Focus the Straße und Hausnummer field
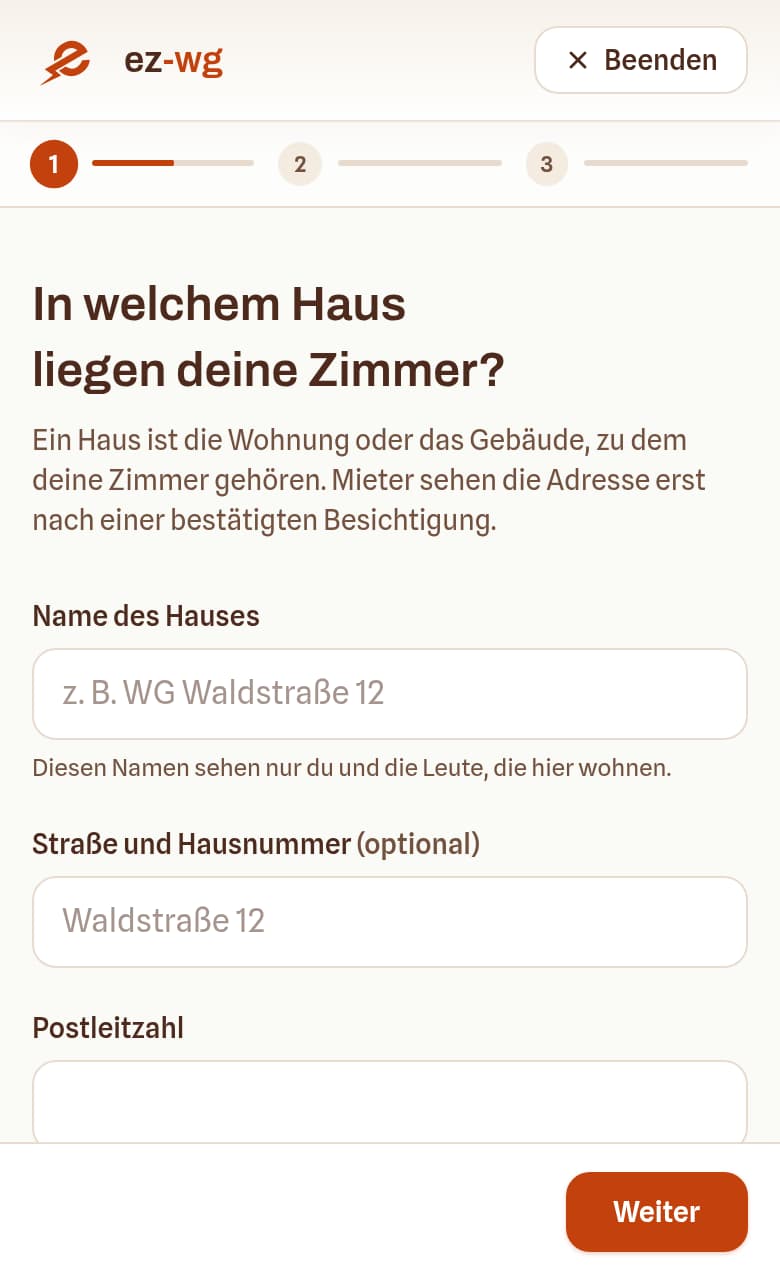The height and width of the screenshot is (1280, 780). click(x=390, y=922)
